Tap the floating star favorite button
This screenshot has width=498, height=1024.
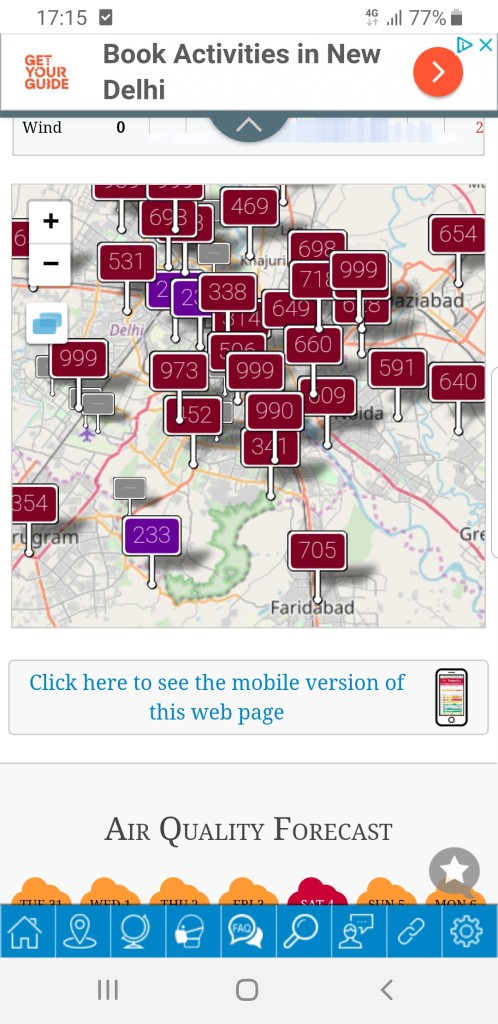point(454,872)
